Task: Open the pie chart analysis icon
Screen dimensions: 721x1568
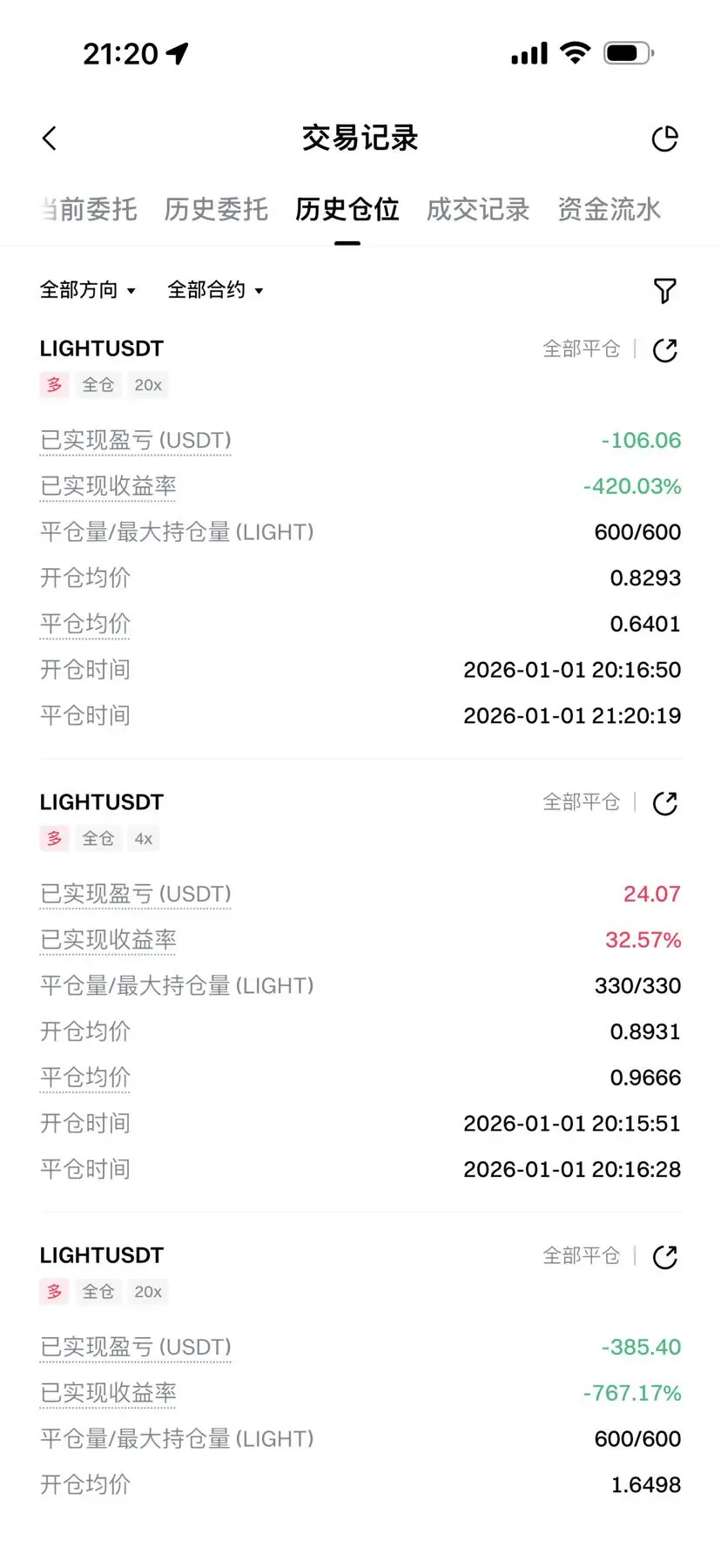Action: (x=664, y=139)
